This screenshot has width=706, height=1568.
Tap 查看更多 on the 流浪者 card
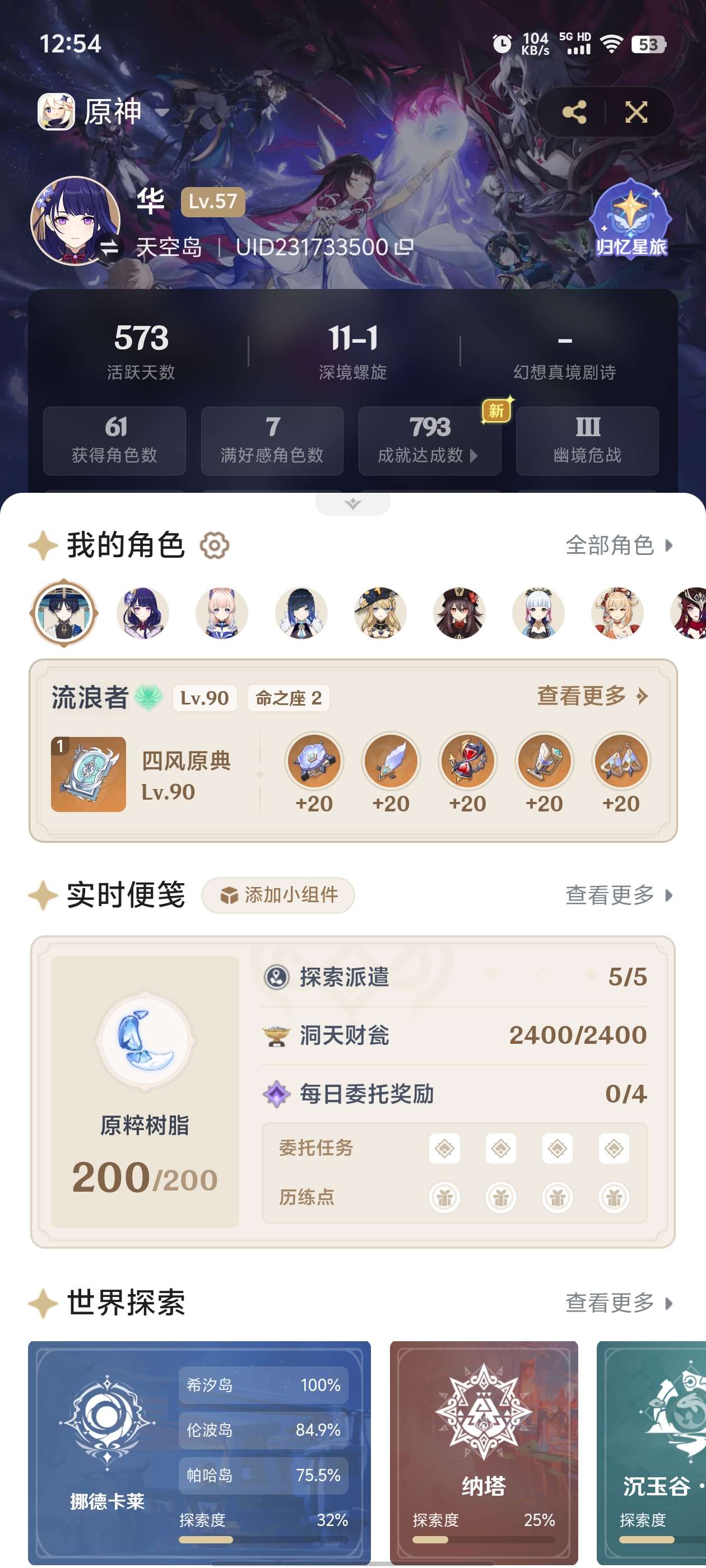592,696
